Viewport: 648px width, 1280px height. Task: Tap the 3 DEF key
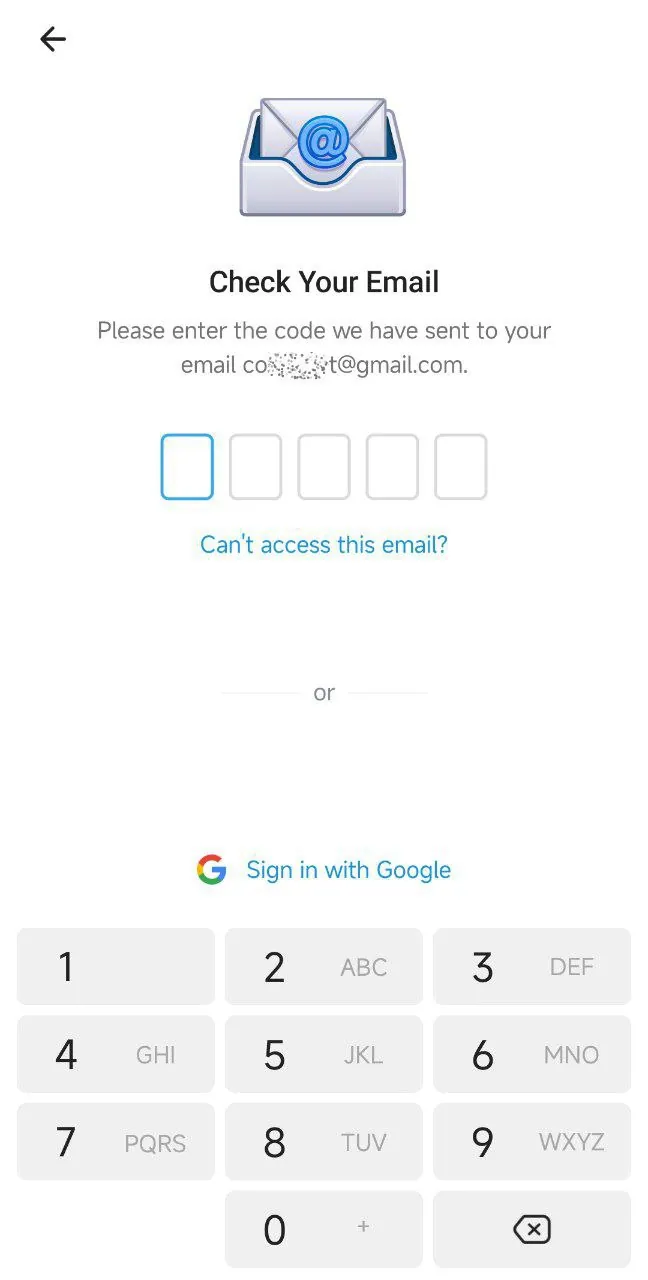pyautogui.click(x=532, y=966)
